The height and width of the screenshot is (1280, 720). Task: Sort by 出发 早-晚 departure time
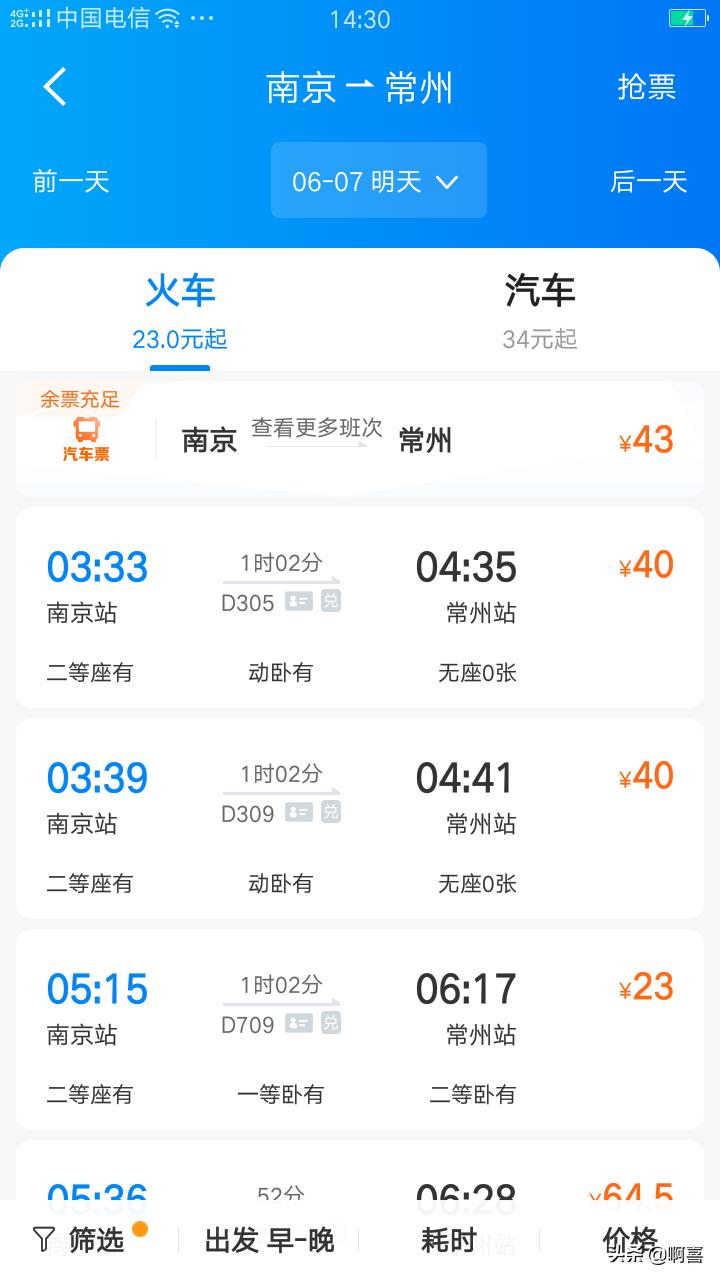pos(269,1240)
